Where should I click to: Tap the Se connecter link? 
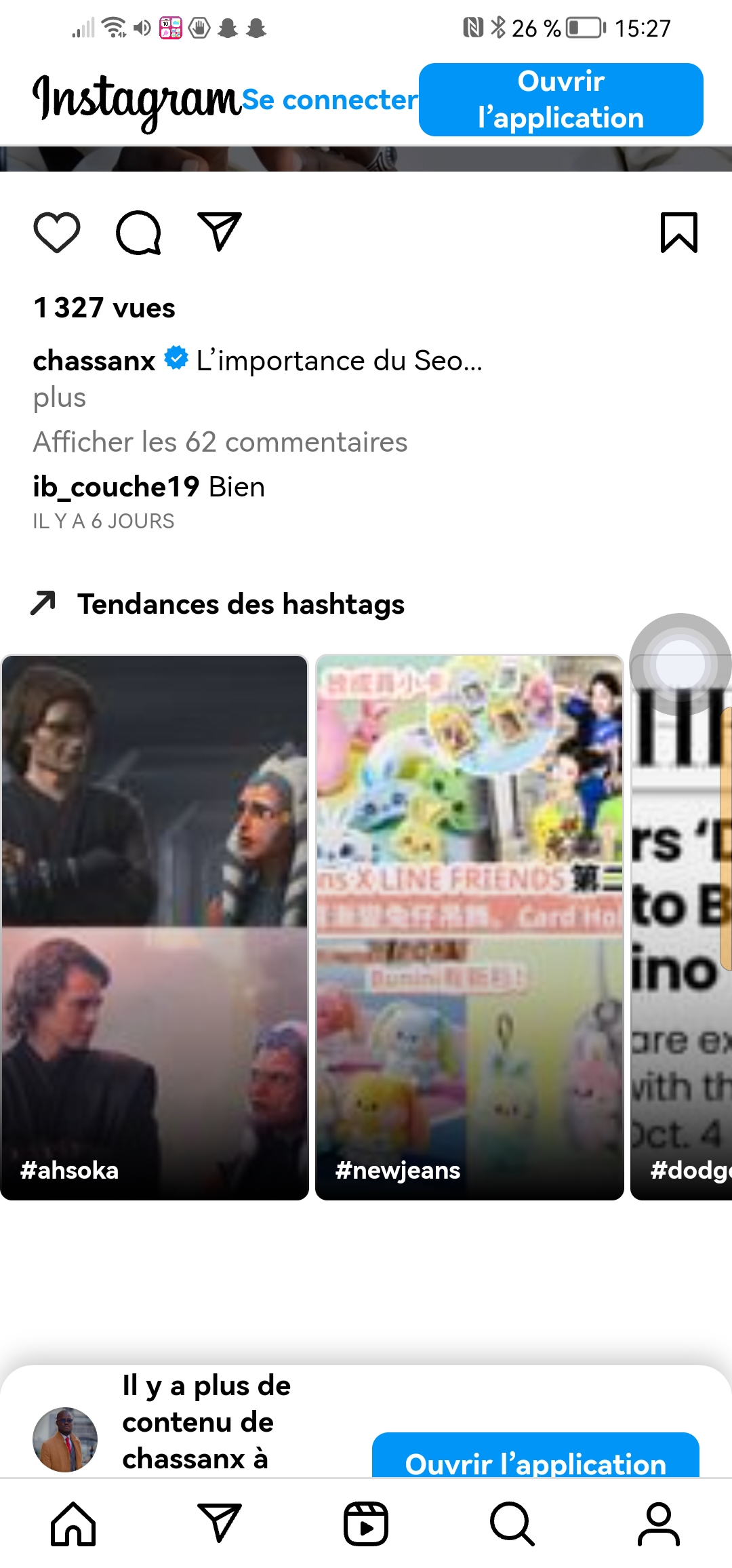pyautogui.click(x=330, y=100)
